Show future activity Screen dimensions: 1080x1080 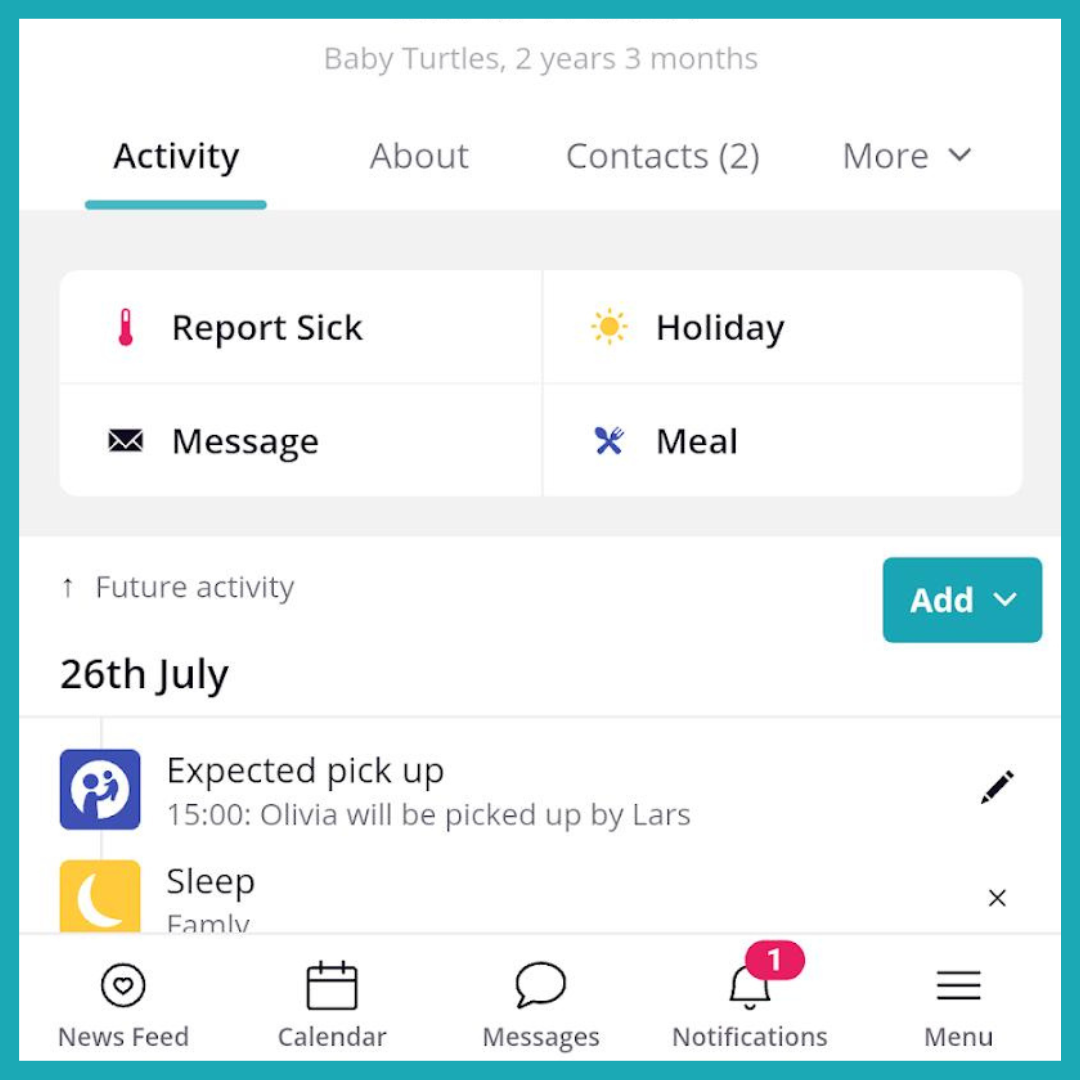click(178, 588)
